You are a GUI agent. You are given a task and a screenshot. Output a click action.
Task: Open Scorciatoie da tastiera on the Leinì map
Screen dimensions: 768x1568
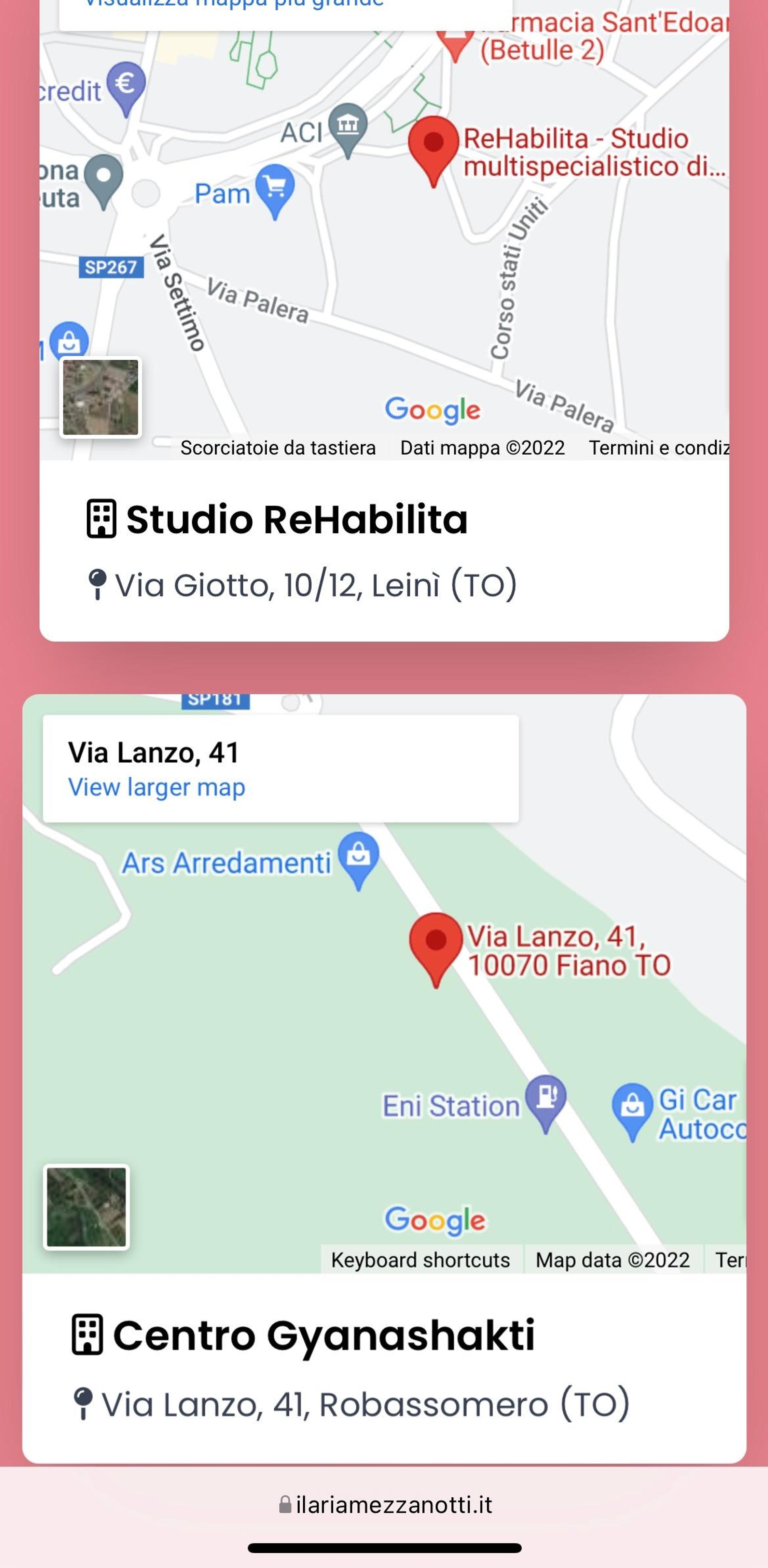278,447
